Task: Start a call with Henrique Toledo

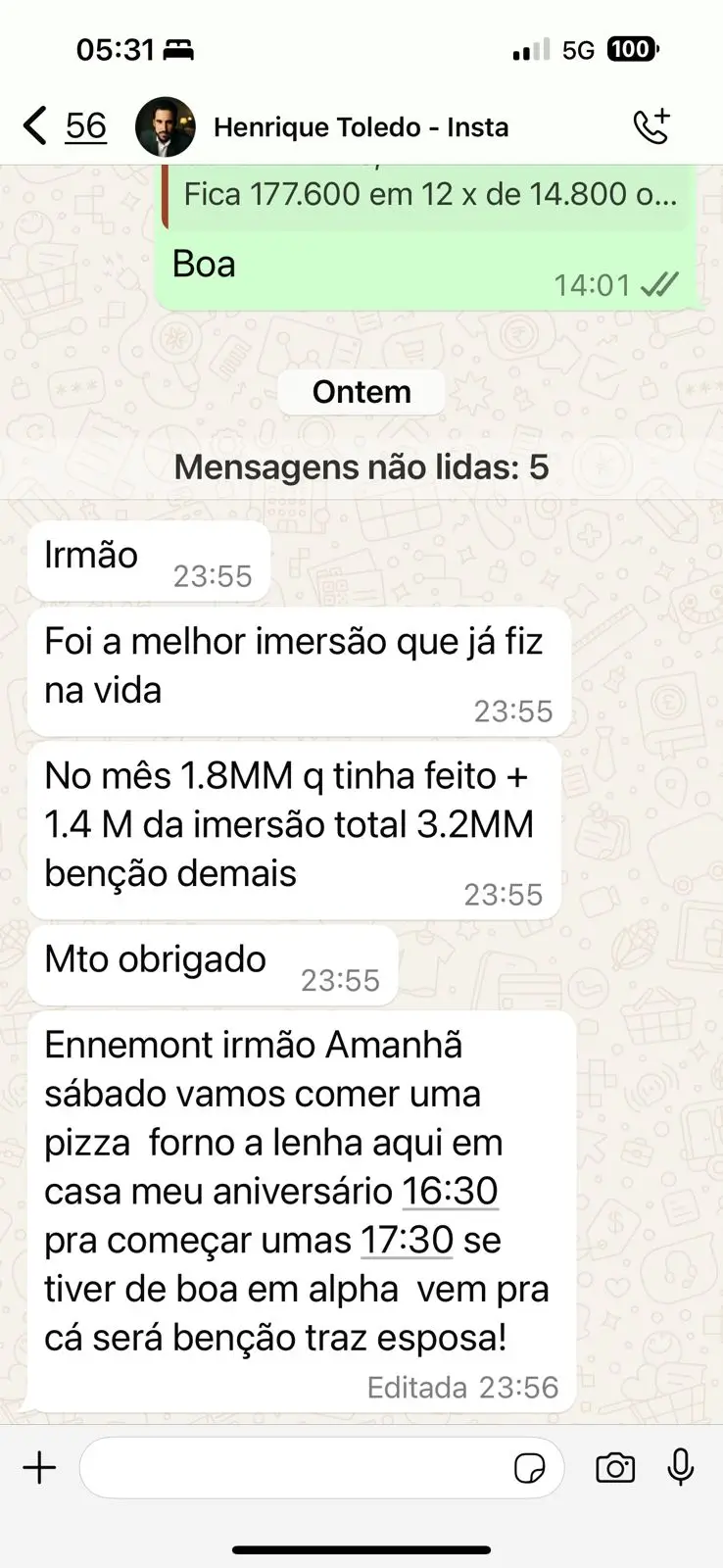Action: click(x=651, y=126)
